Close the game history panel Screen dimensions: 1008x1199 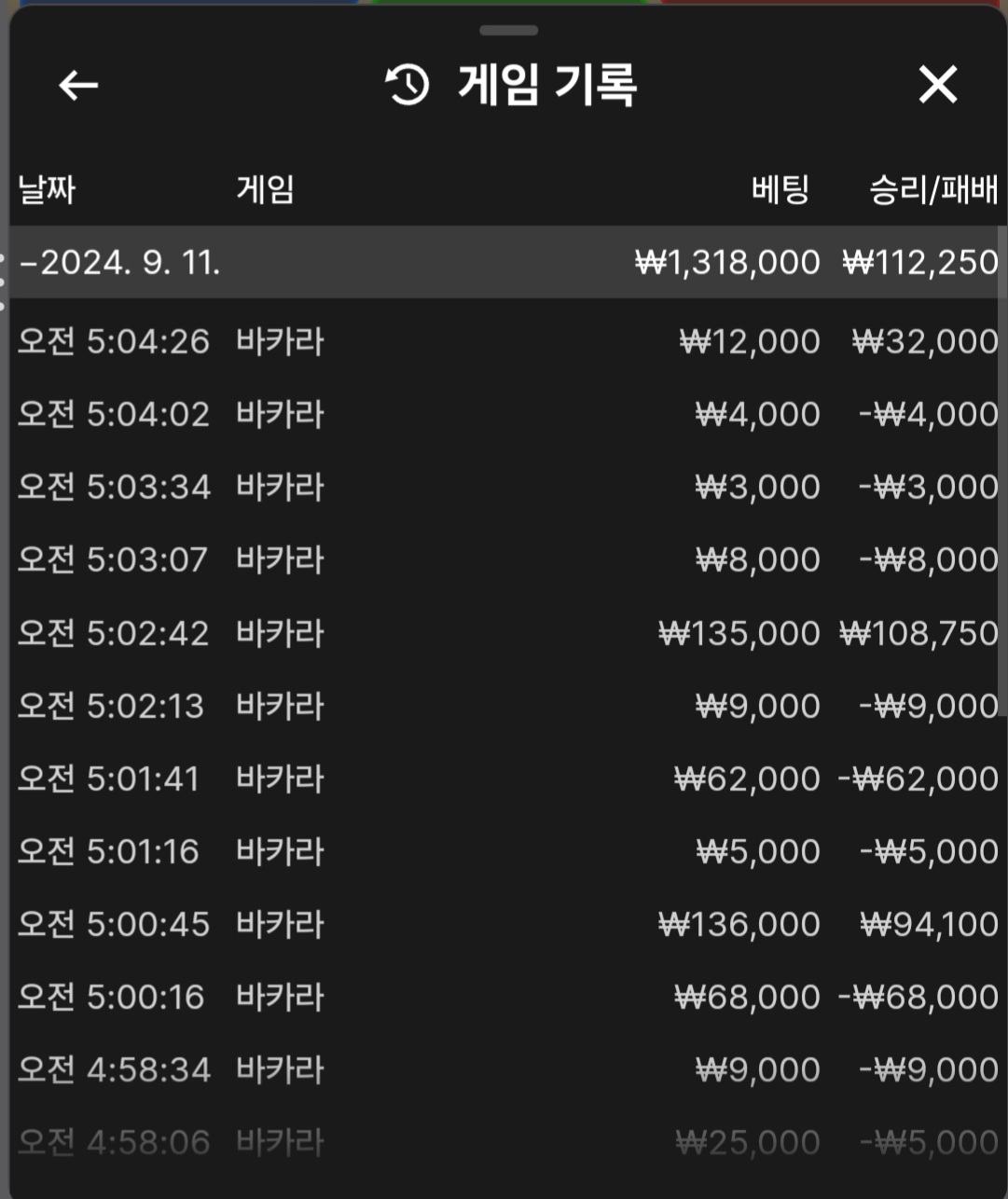click(937, 86)
